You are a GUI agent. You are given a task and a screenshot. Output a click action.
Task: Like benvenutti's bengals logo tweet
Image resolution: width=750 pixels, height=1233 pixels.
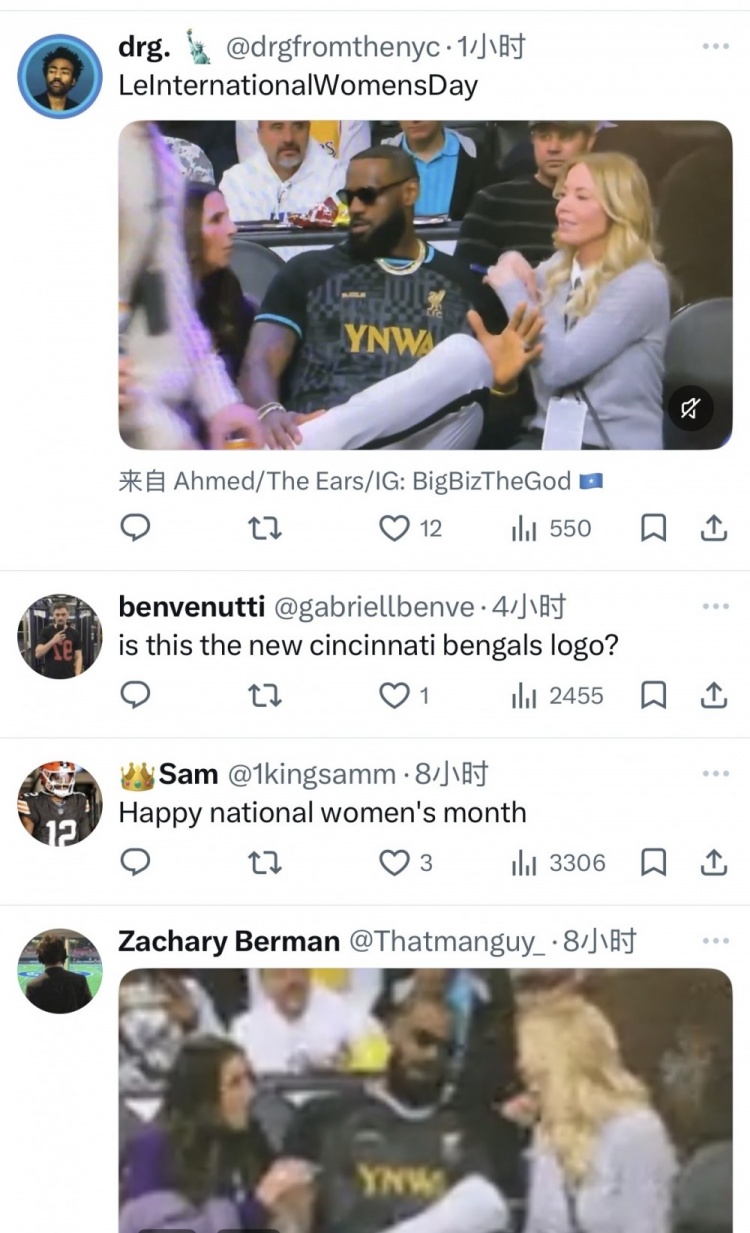coord(395,695)
